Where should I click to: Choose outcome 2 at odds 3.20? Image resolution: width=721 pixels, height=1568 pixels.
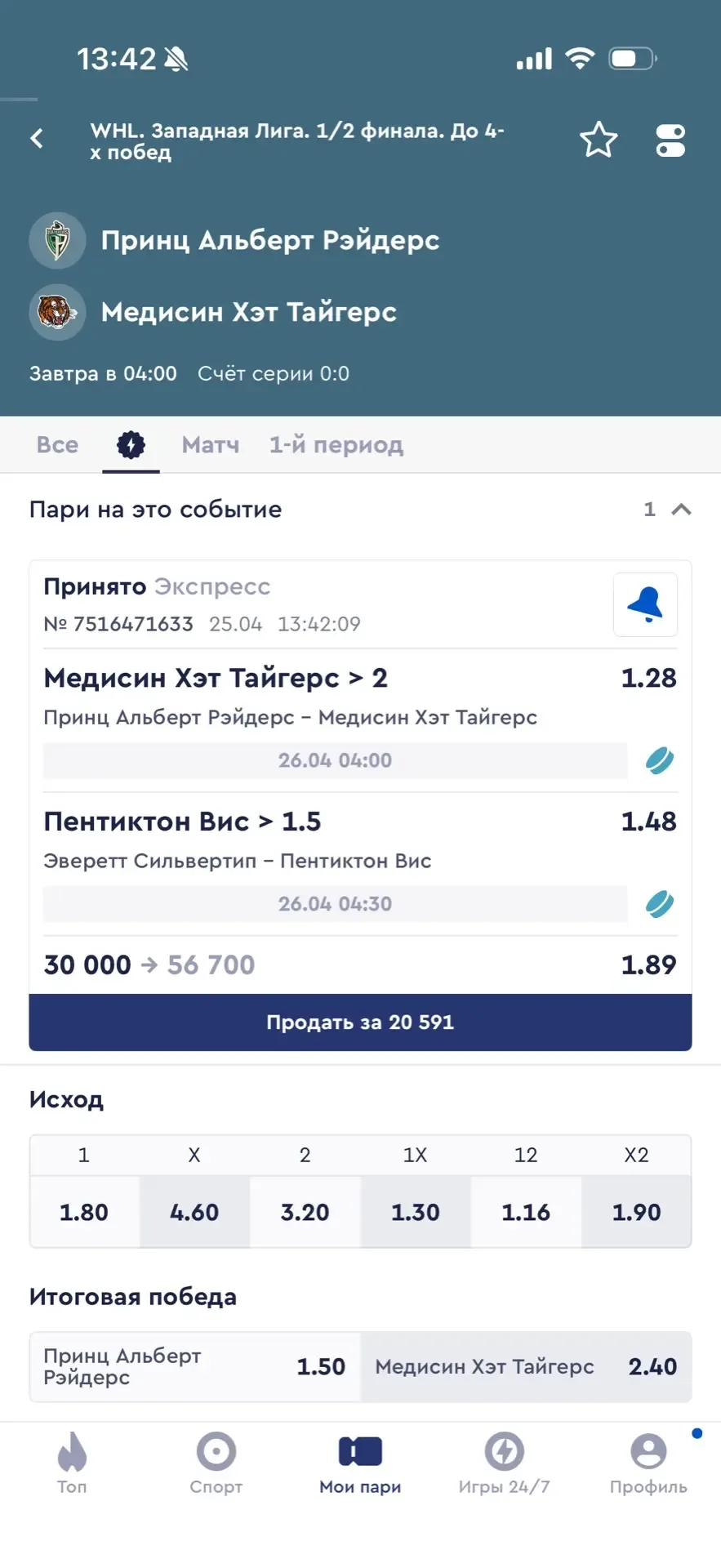305,1212
